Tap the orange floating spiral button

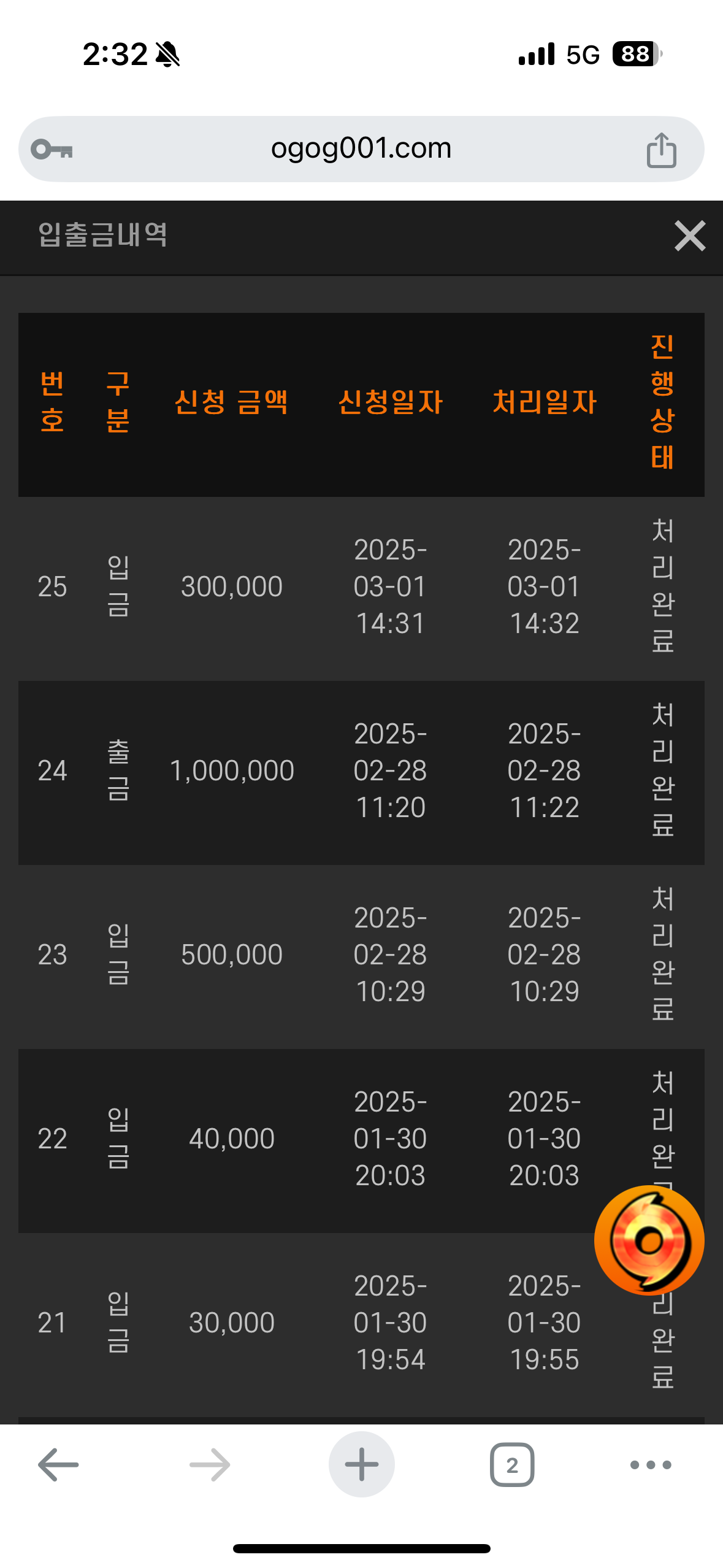649,1240
